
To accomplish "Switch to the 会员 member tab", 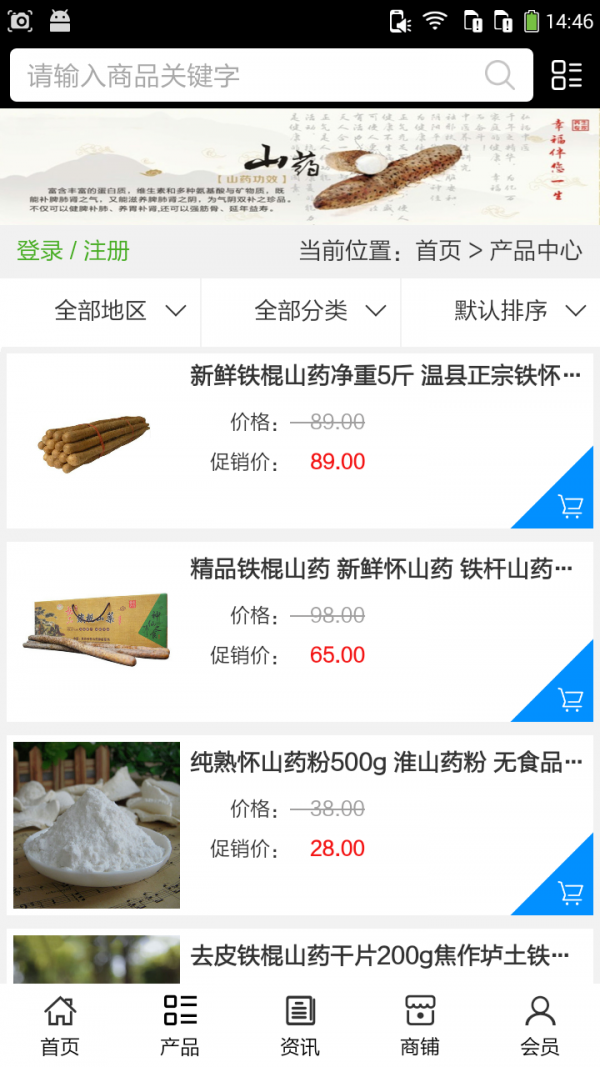I will click(540, 1025).
